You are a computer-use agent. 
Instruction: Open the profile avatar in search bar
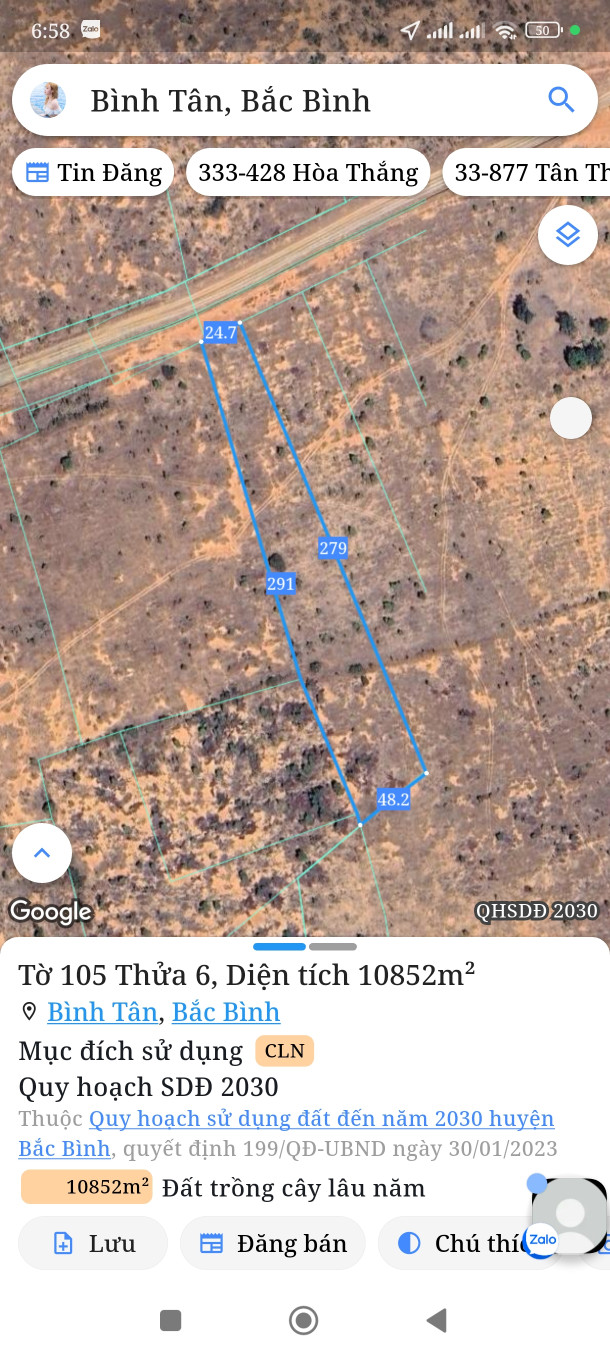click(48, 100)
